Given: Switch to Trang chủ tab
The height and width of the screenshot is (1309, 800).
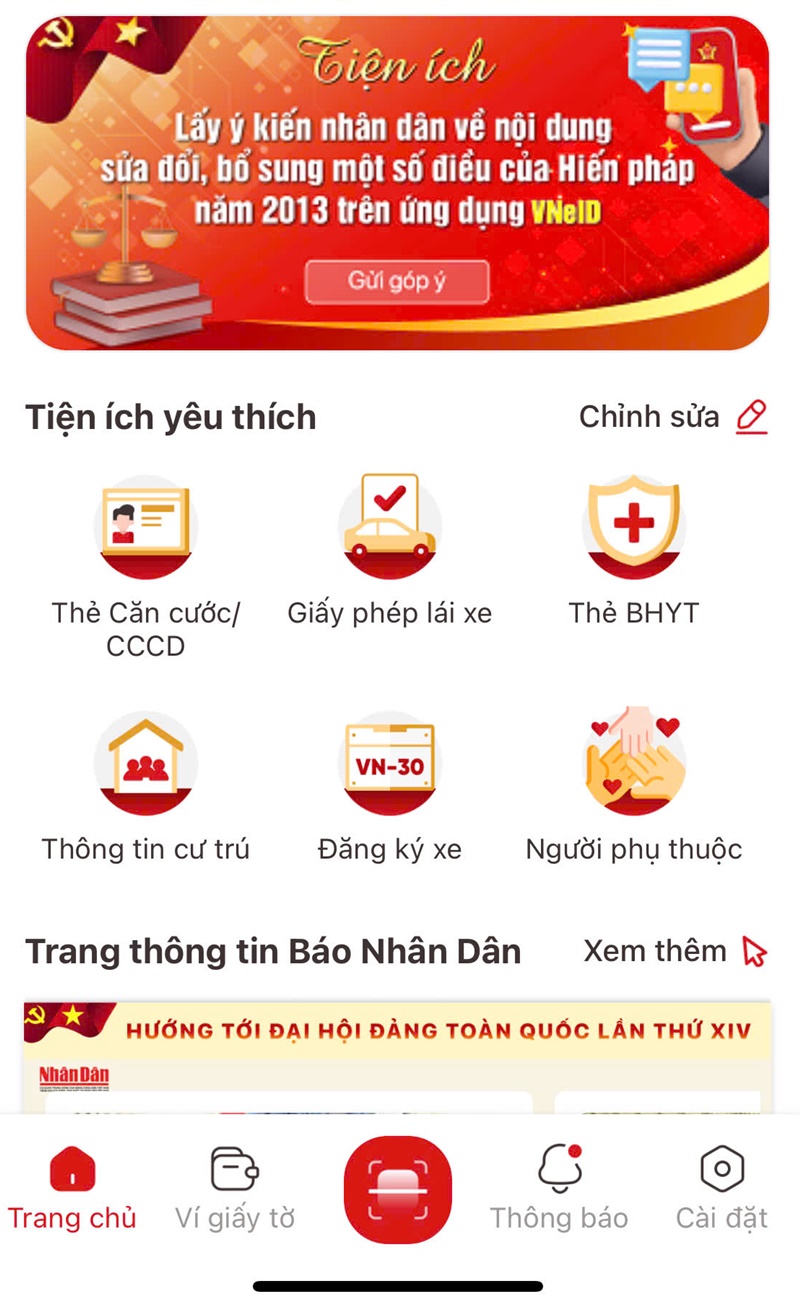Looking at the screenshot, I should 72,1188.
